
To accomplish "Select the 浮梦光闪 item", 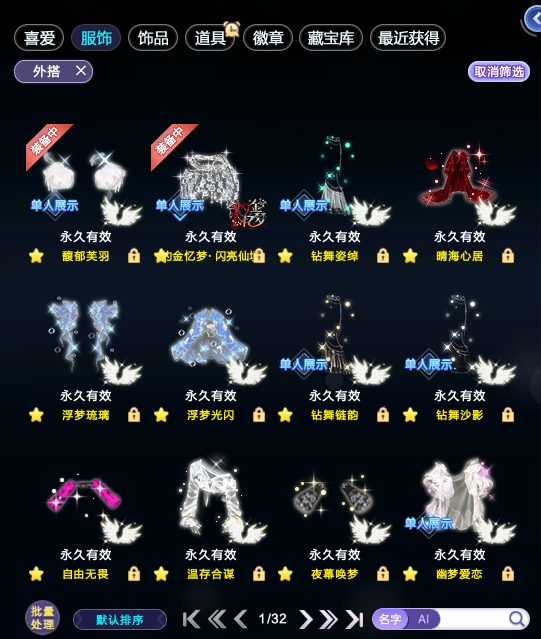I will click(x=210, y=355).
